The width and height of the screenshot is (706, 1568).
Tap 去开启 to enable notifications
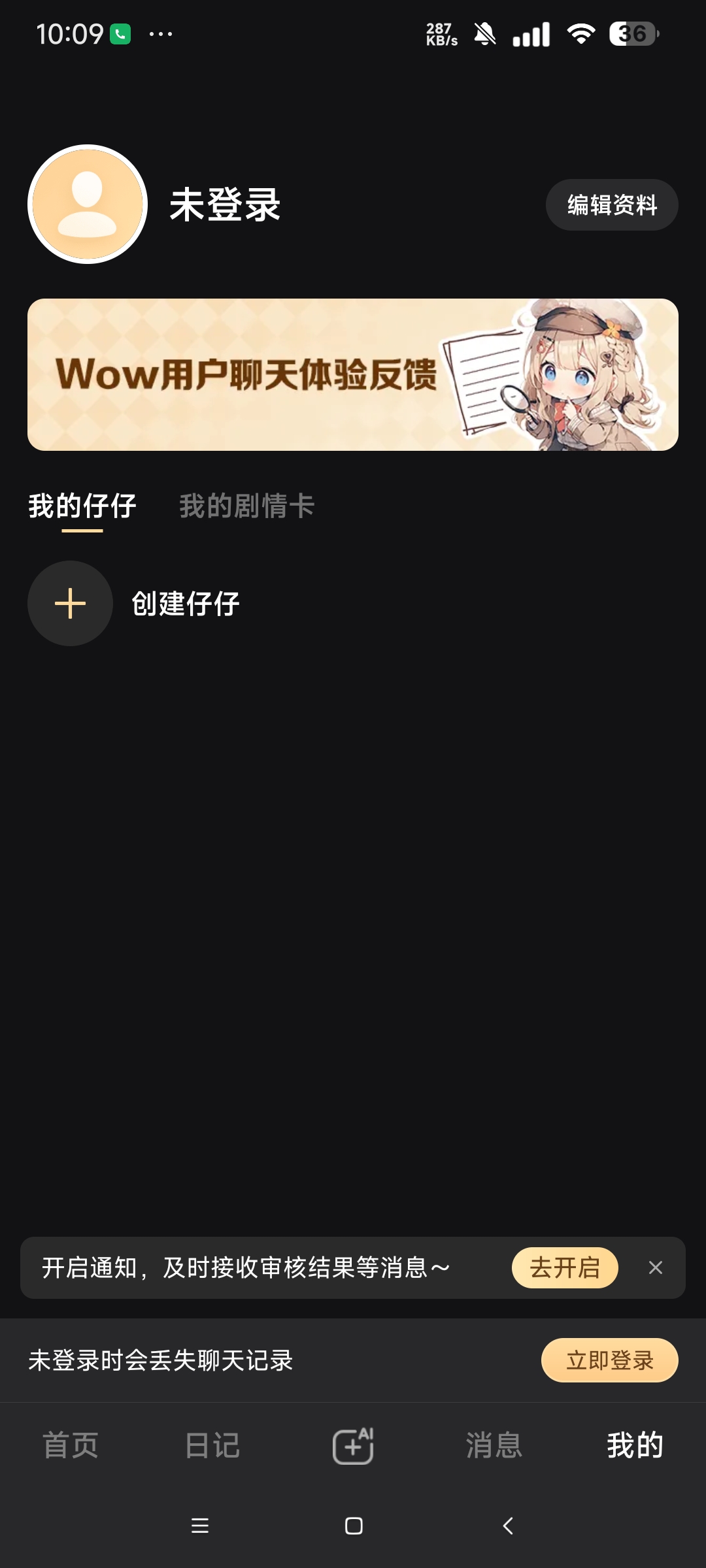pos(565,1267)
